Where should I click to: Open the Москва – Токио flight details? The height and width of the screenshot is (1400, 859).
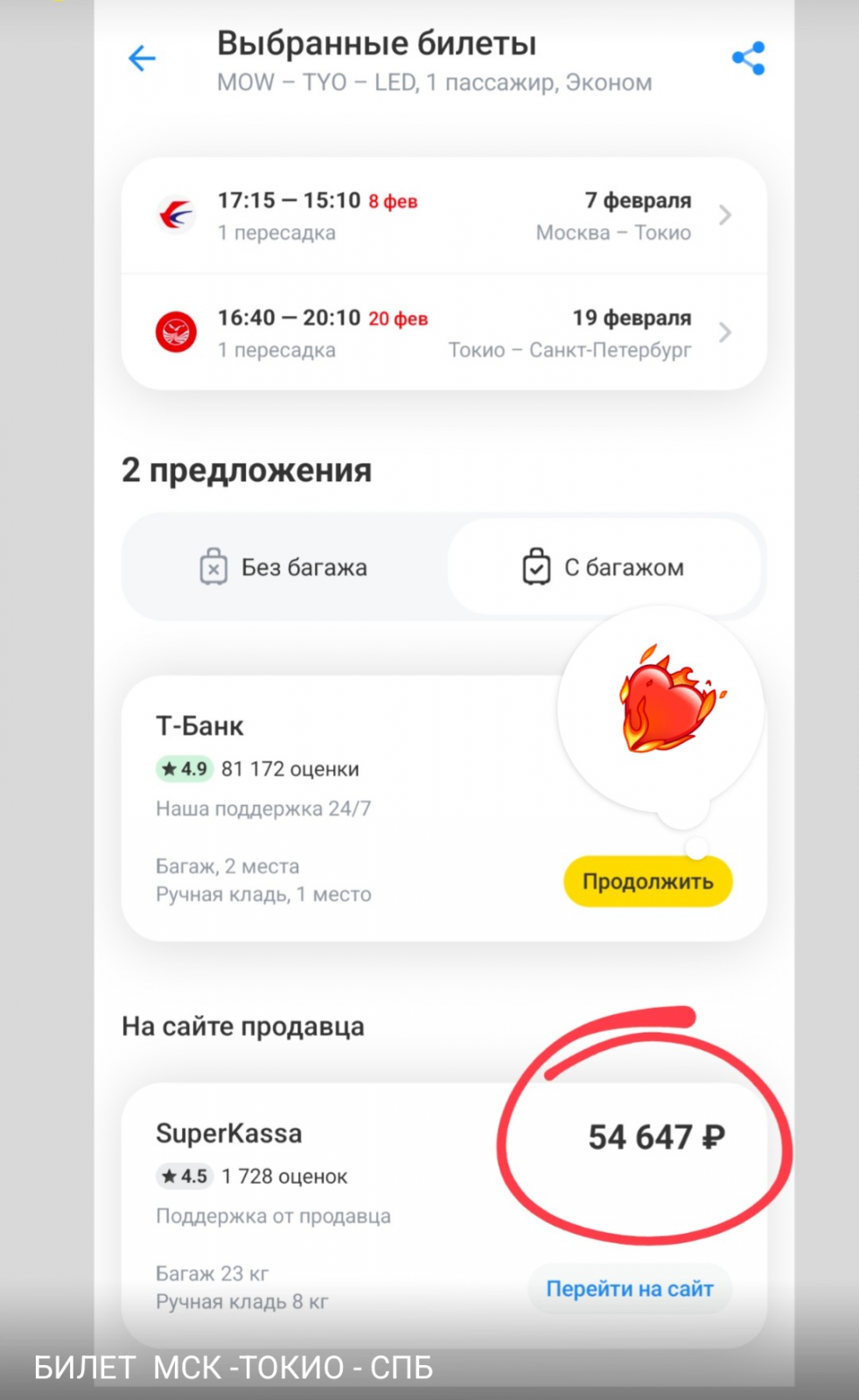(443, 216)
